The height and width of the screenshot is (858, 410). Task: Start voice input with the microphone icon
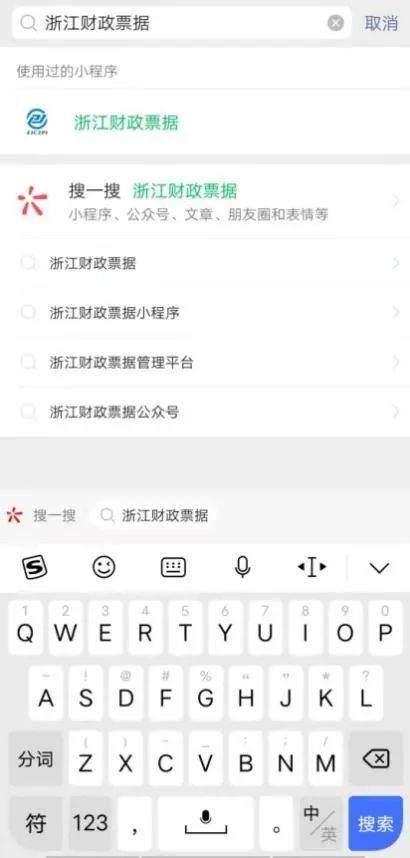[242, 567]
